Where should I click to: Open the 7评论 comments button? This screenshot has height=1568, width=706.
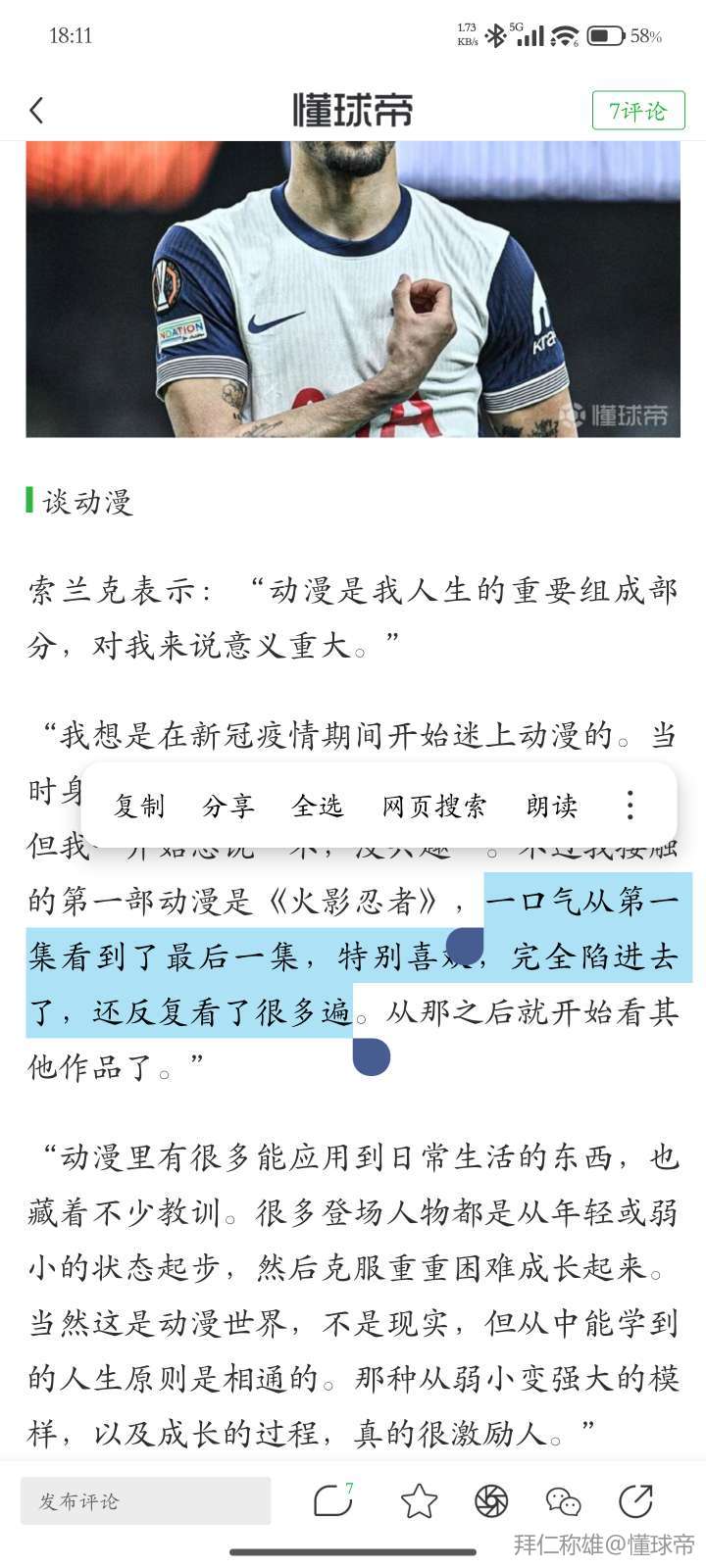pyautogui.click(x=637, y=111)
